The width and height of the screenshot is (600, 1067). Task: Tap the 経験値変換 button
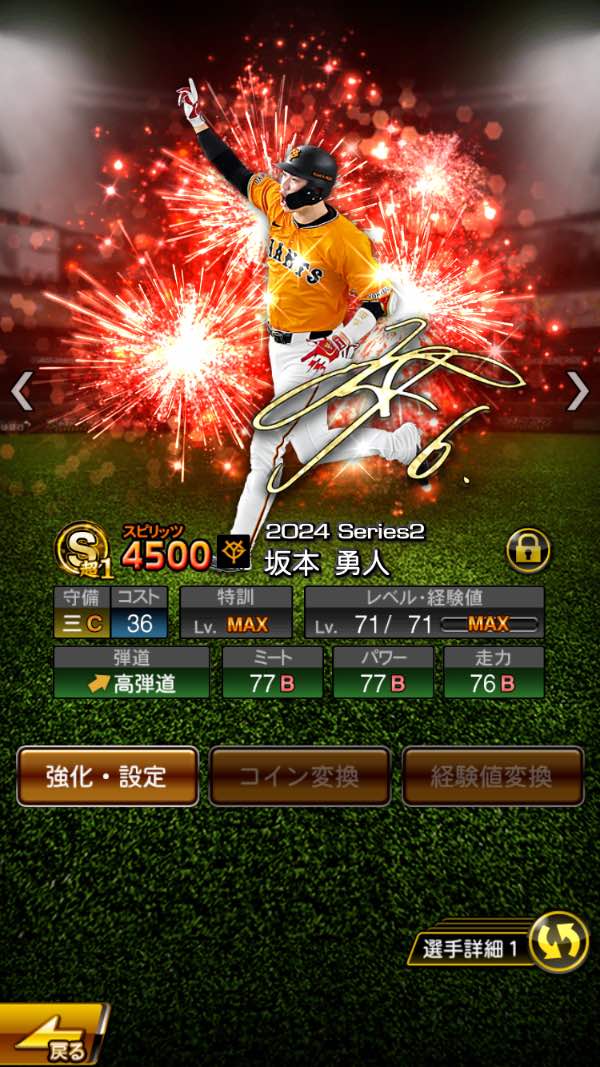point(492,776)
